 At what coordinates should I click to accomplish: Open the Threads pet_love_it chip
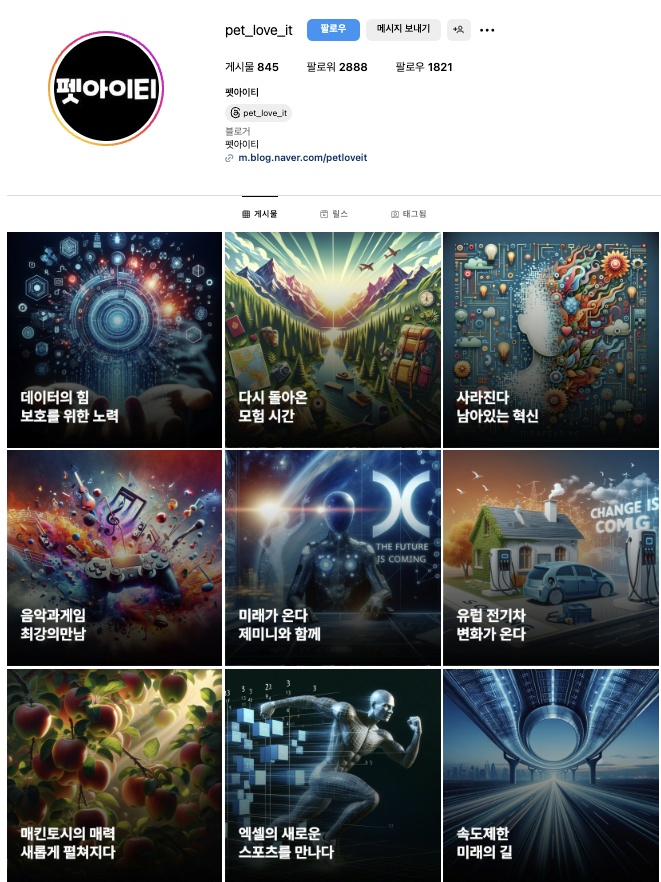click(259, 113)
